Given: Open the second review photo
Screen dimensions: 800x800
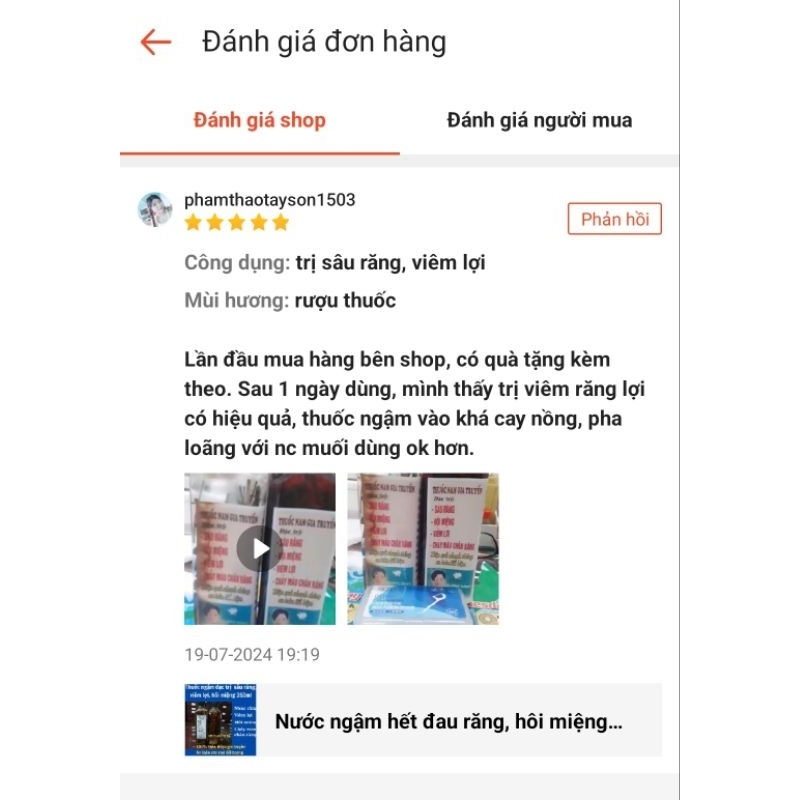Looking at the screenshot, I should pos(423,548).
